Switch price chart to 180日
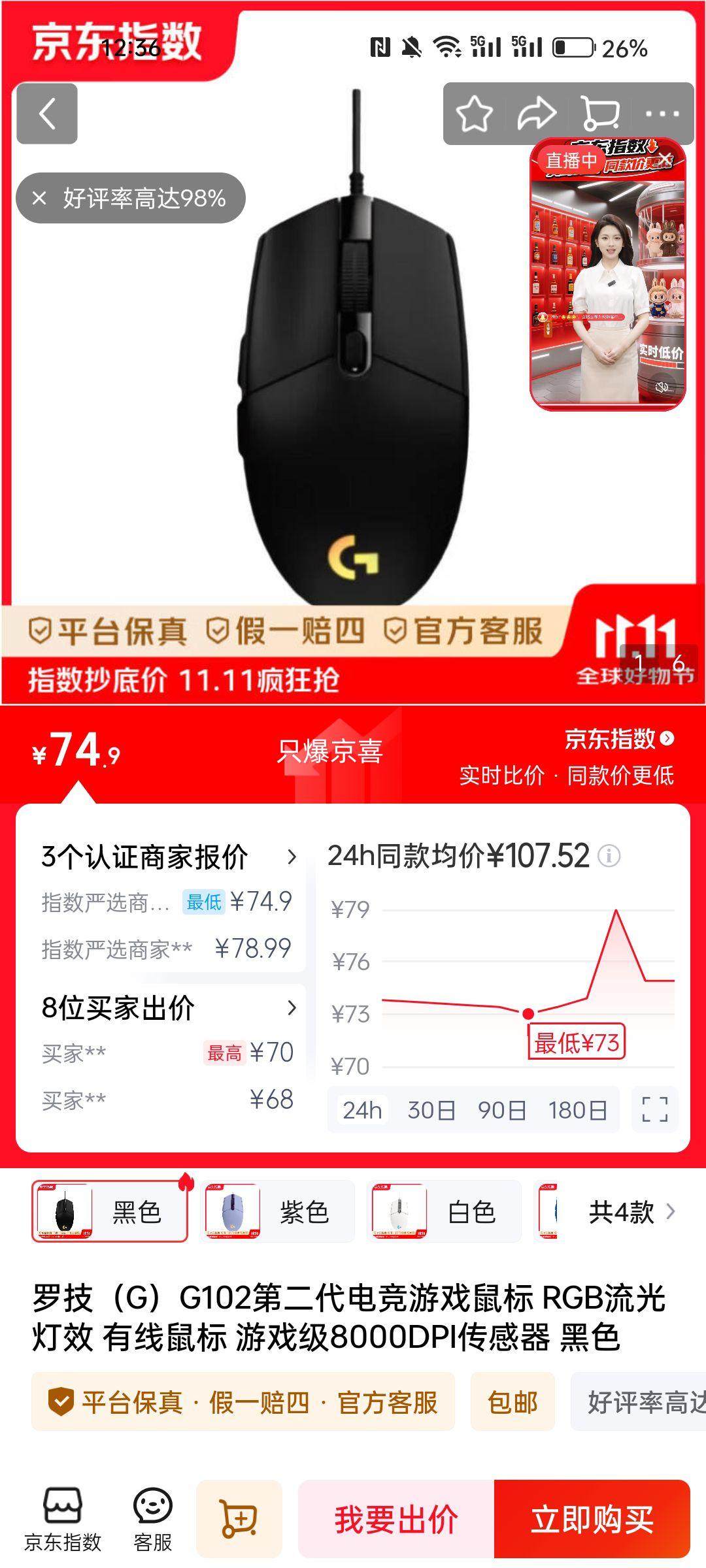 (x=577, y=1110)
